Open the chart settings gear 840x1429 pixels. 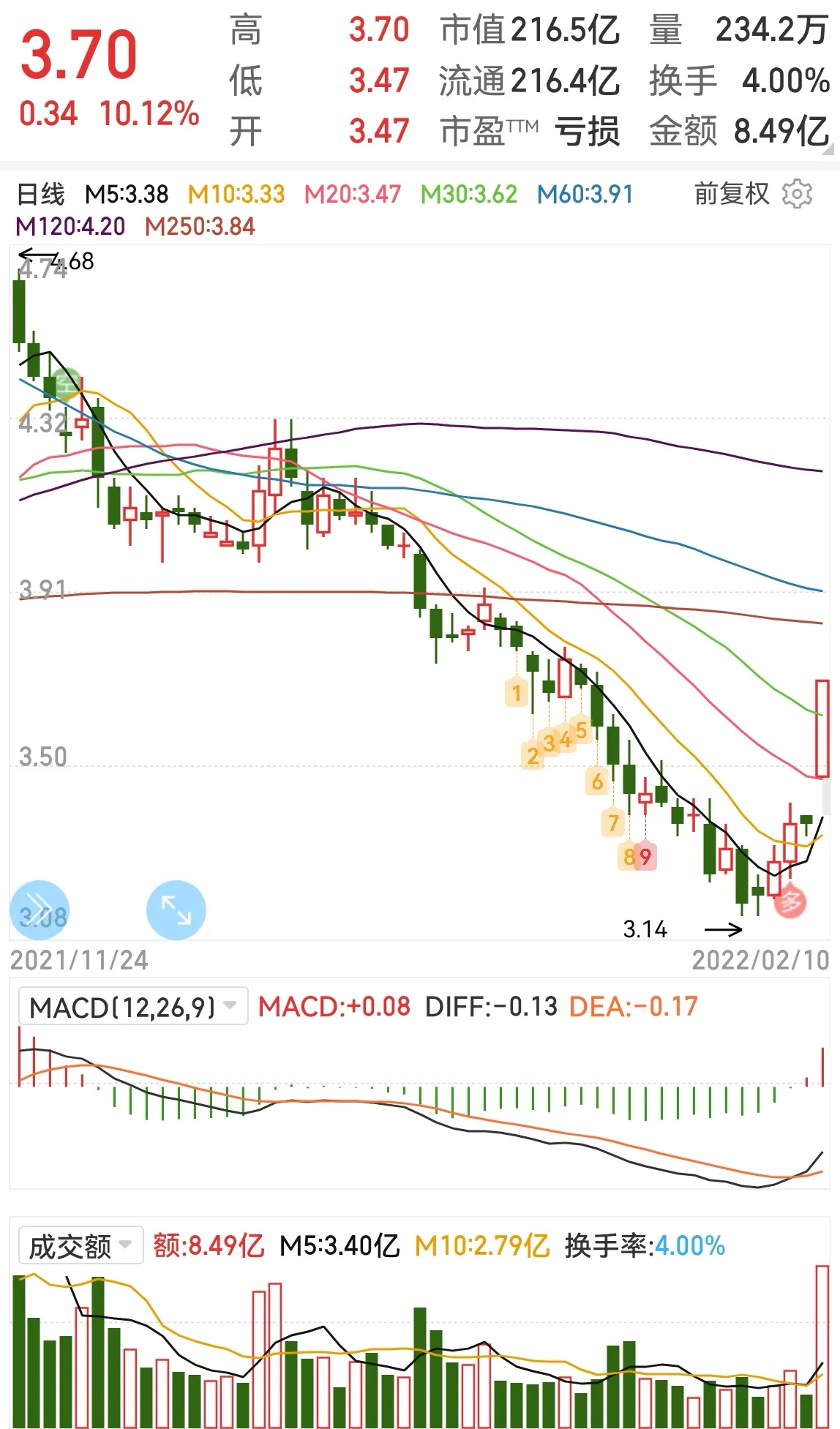pos(797,194)
